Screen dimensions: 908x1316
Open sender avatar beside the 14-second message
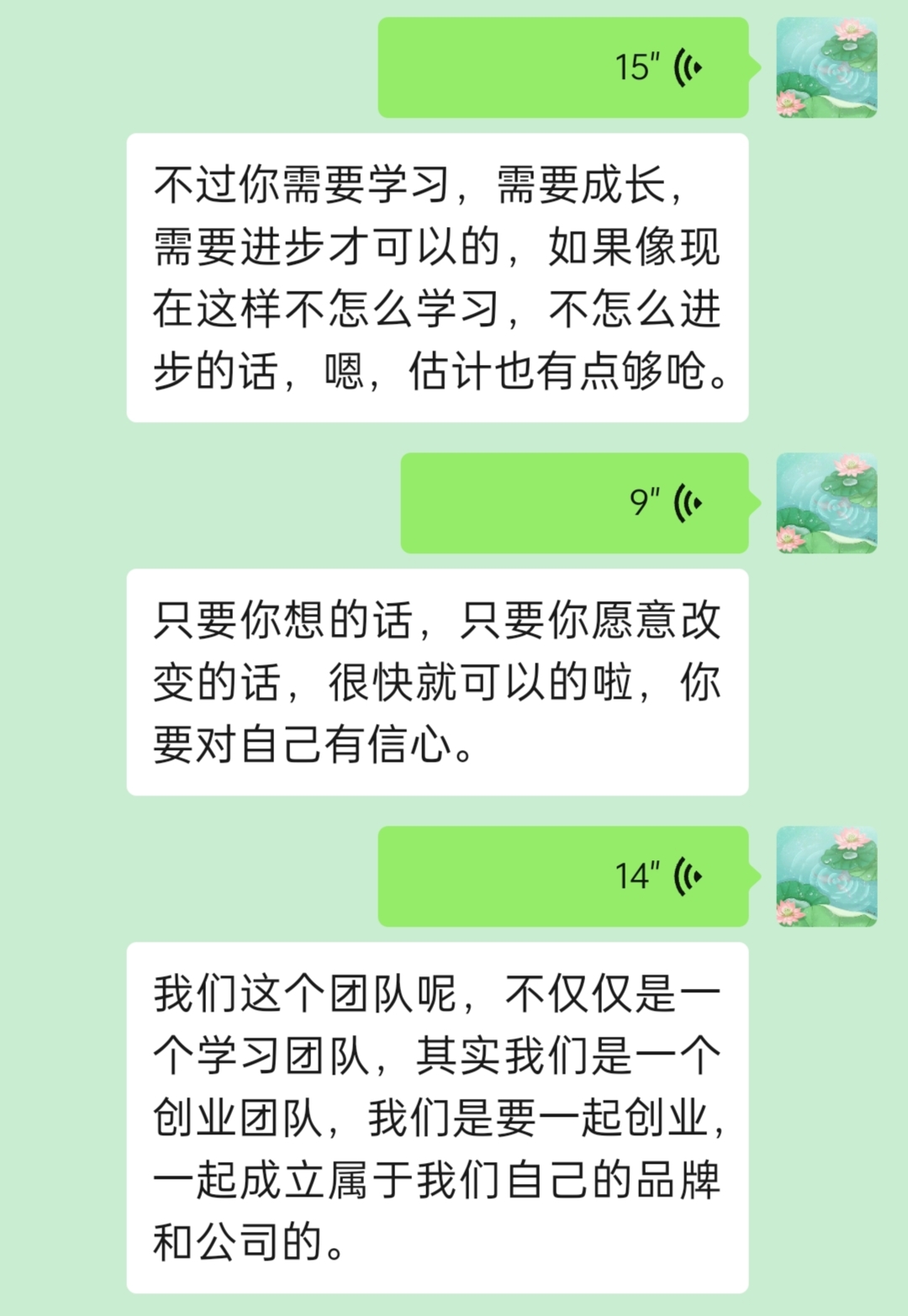(x=826, y=876)
